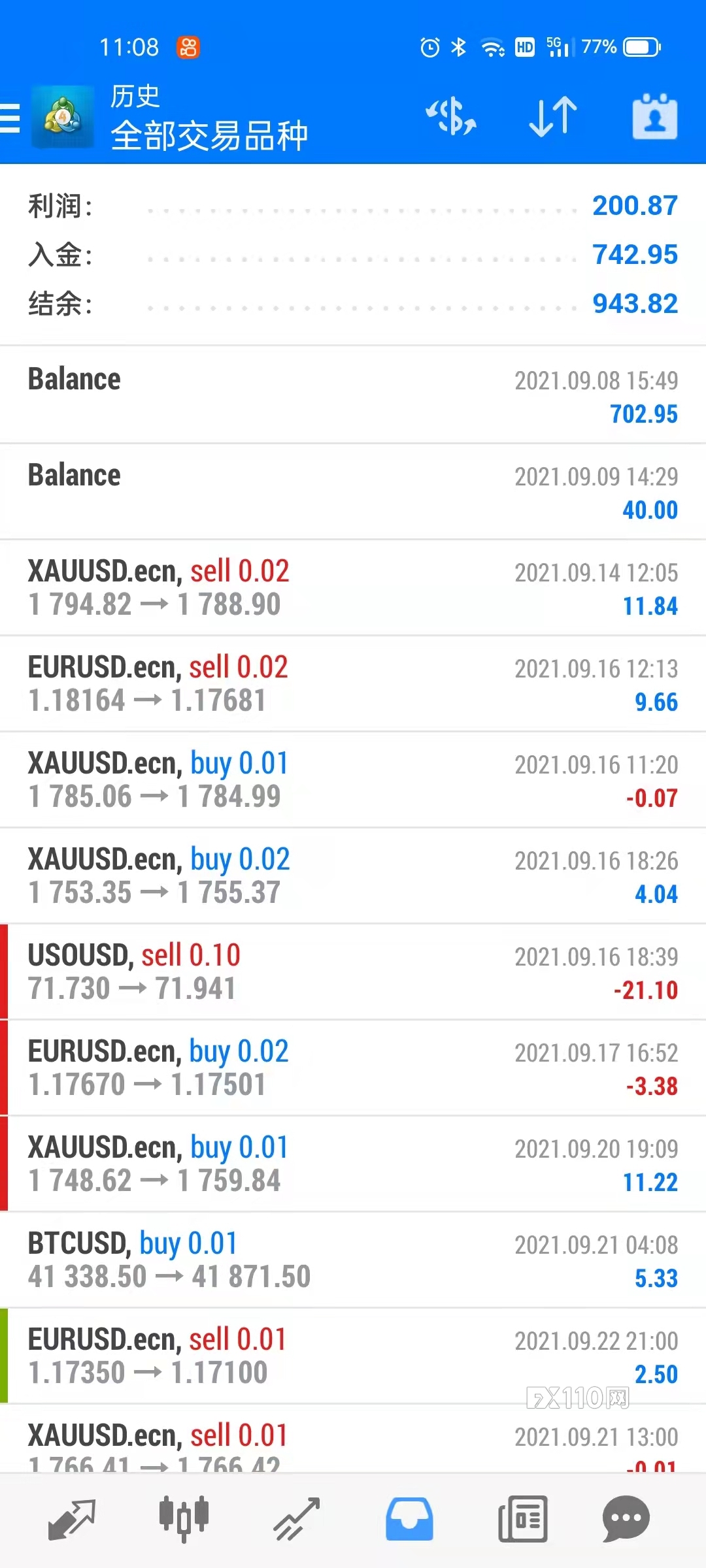Select the History inbox tab
The height and width of the screenshot is (1568, 706).
[409, 1520]
